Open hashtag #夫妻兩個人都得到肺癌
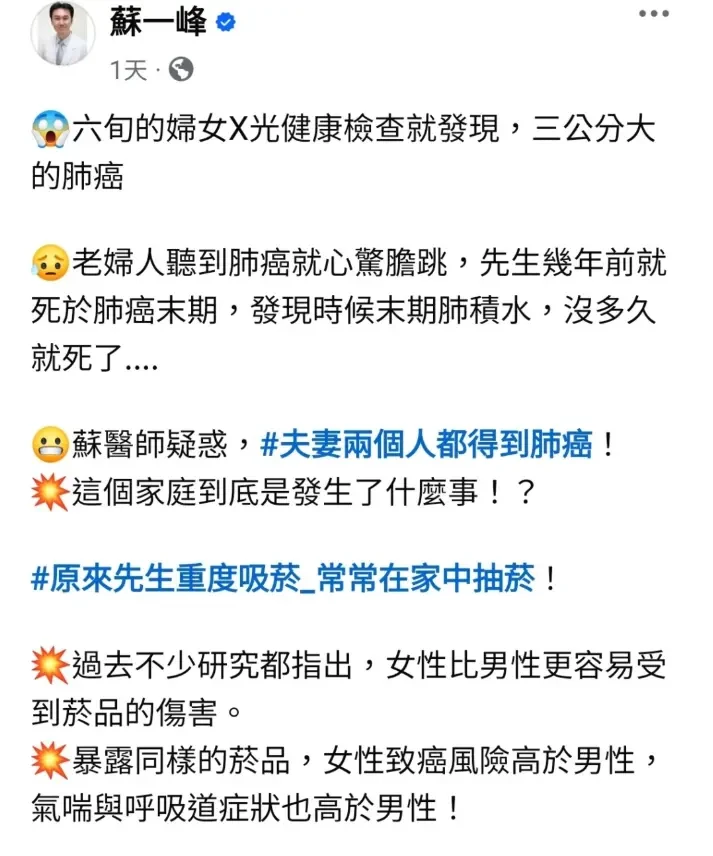The height and width of the screenshot is (856, 713). pyautogui.click(x=426, y=442)
